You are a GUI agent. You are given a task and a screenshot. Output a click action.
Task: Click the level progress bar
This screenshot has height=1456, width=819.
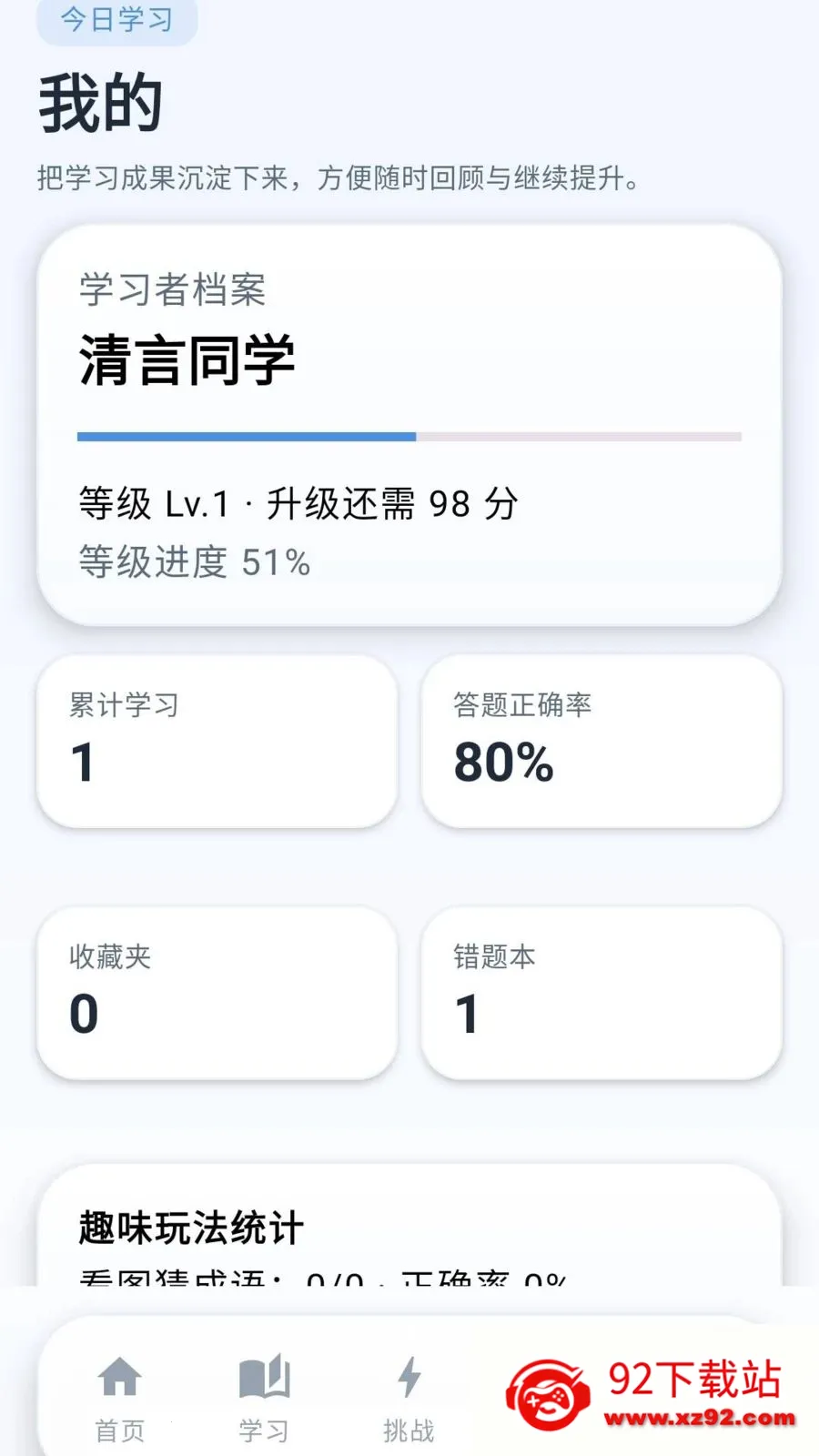pyautogui.click(x=409, y=438)
